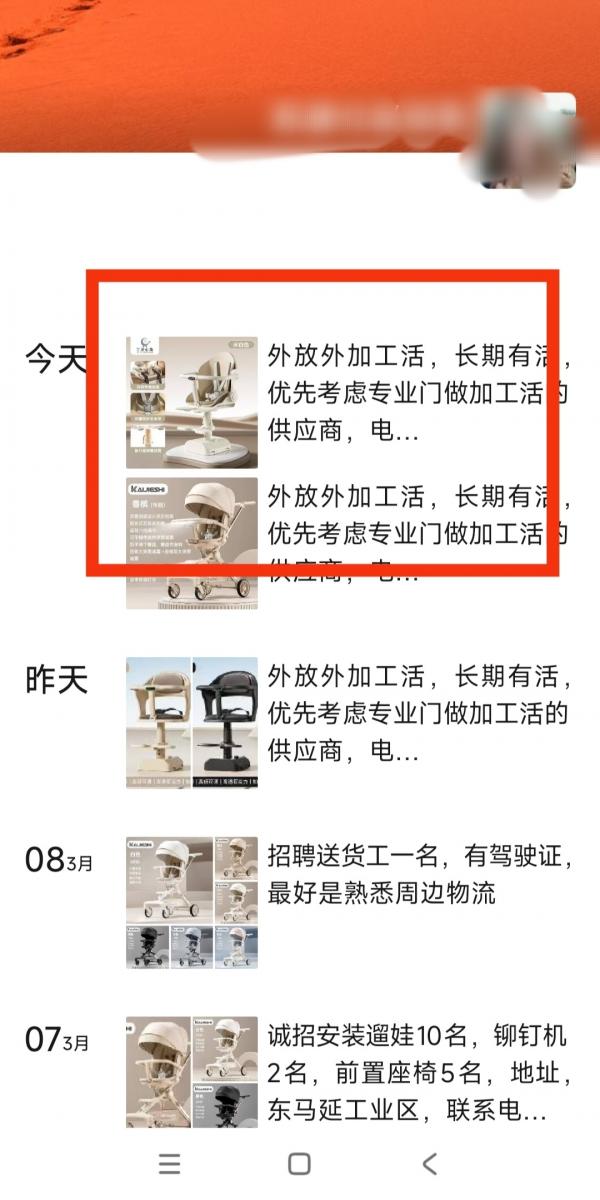
Task: Open yesterday's post about 外放外加工活
Action: tap(192, 722)
